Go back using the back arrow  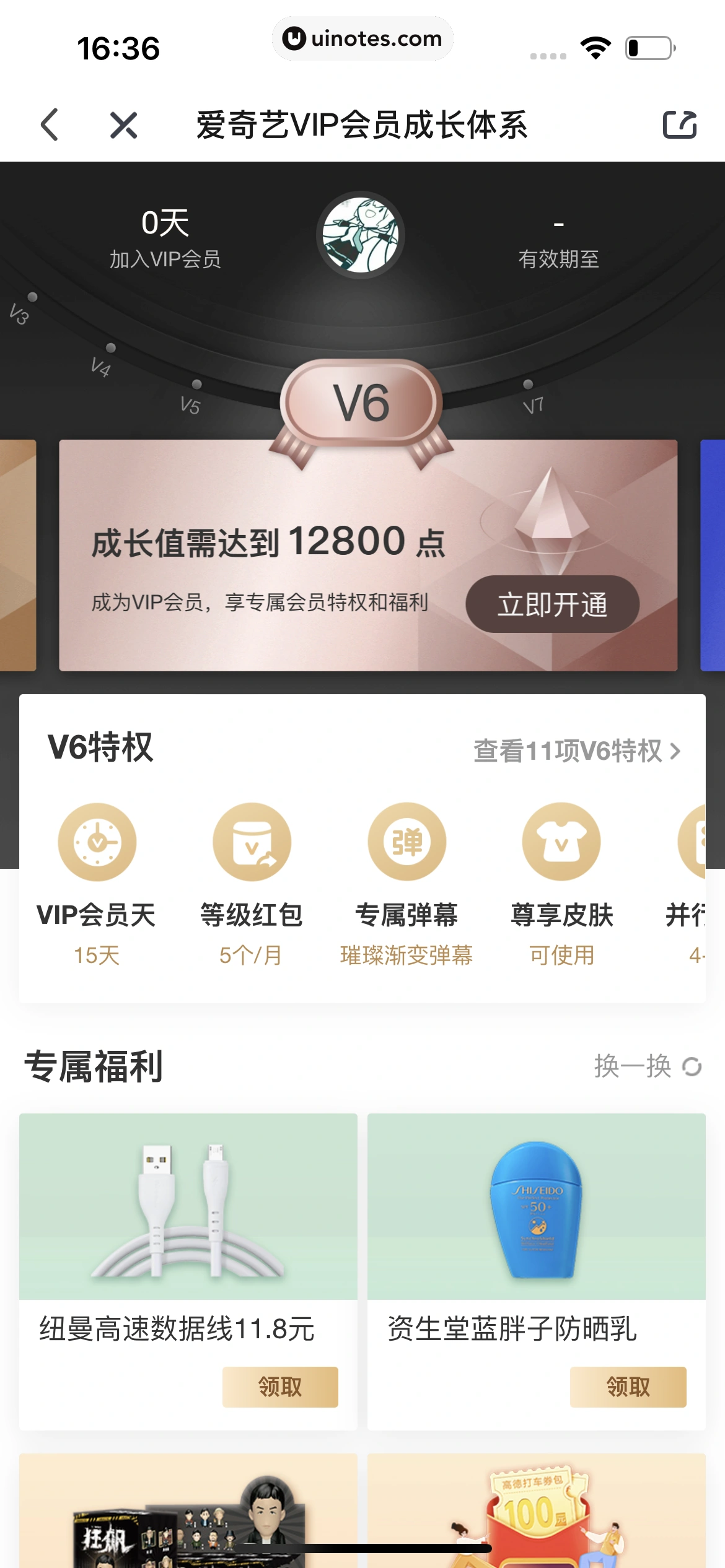(50, 124)
